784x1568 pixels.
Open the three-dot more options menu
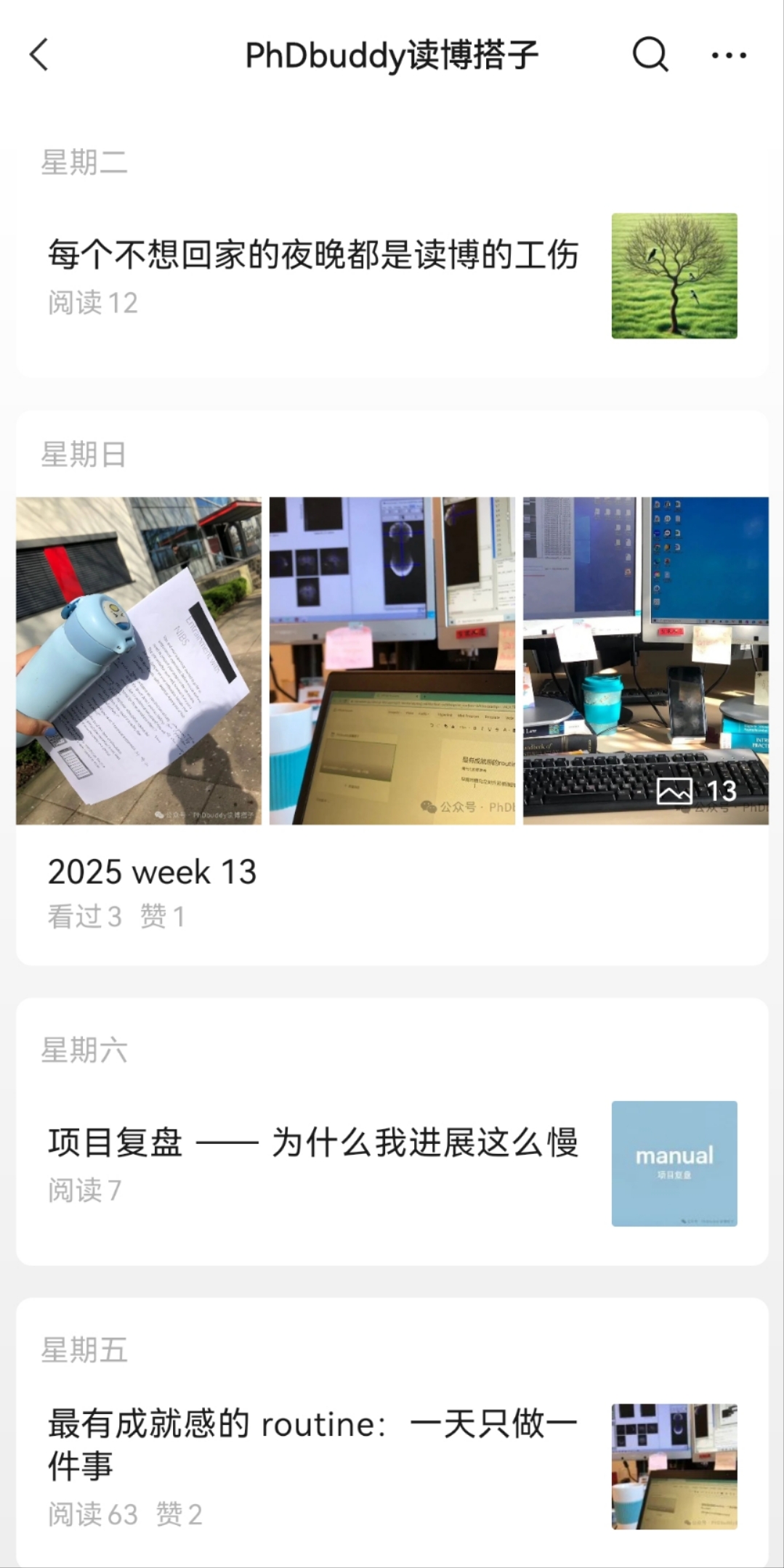(x=728, y=55)
